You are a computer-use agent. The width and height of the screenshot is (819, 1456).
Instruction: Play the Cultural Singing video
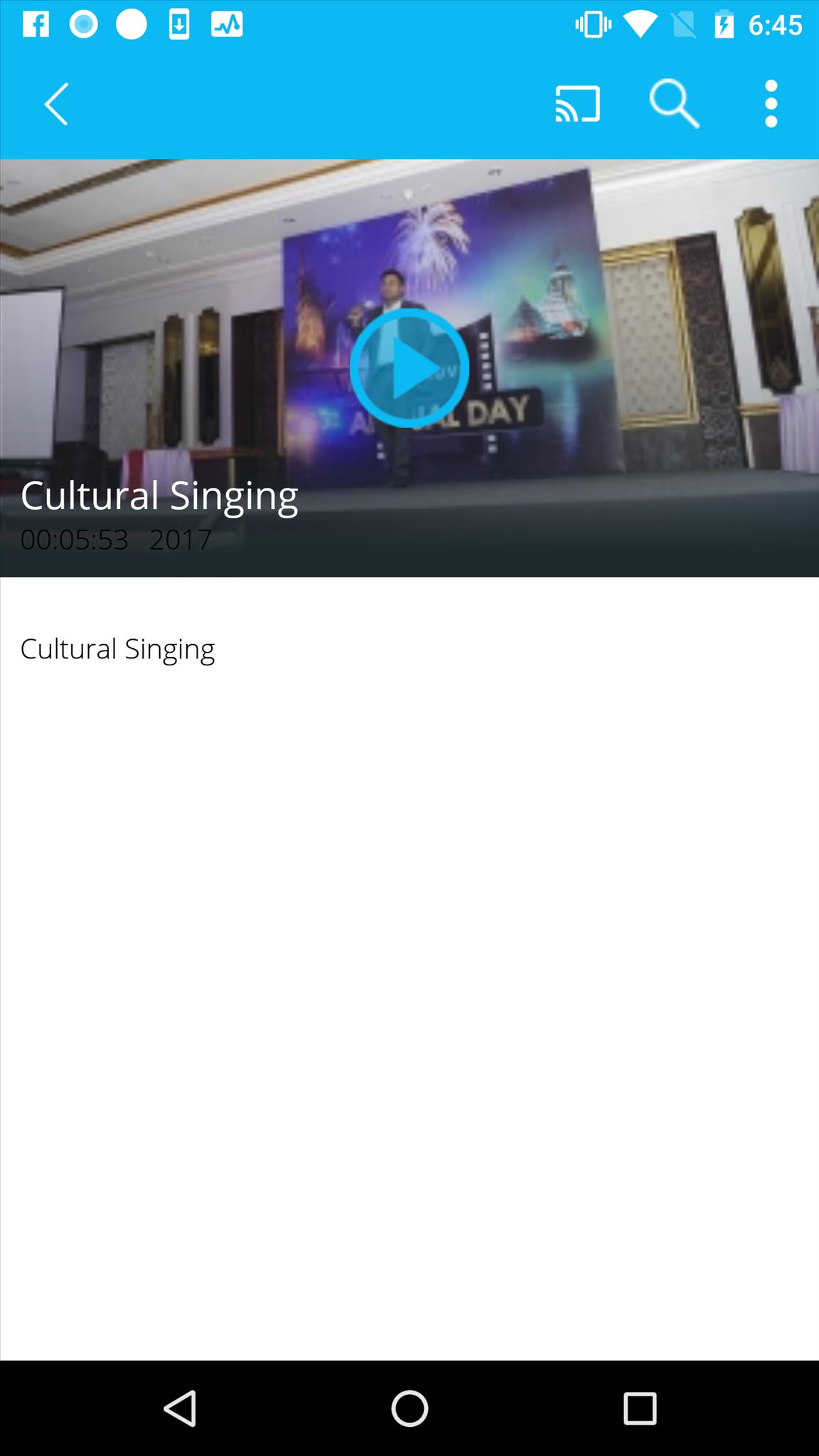(409, 368)
